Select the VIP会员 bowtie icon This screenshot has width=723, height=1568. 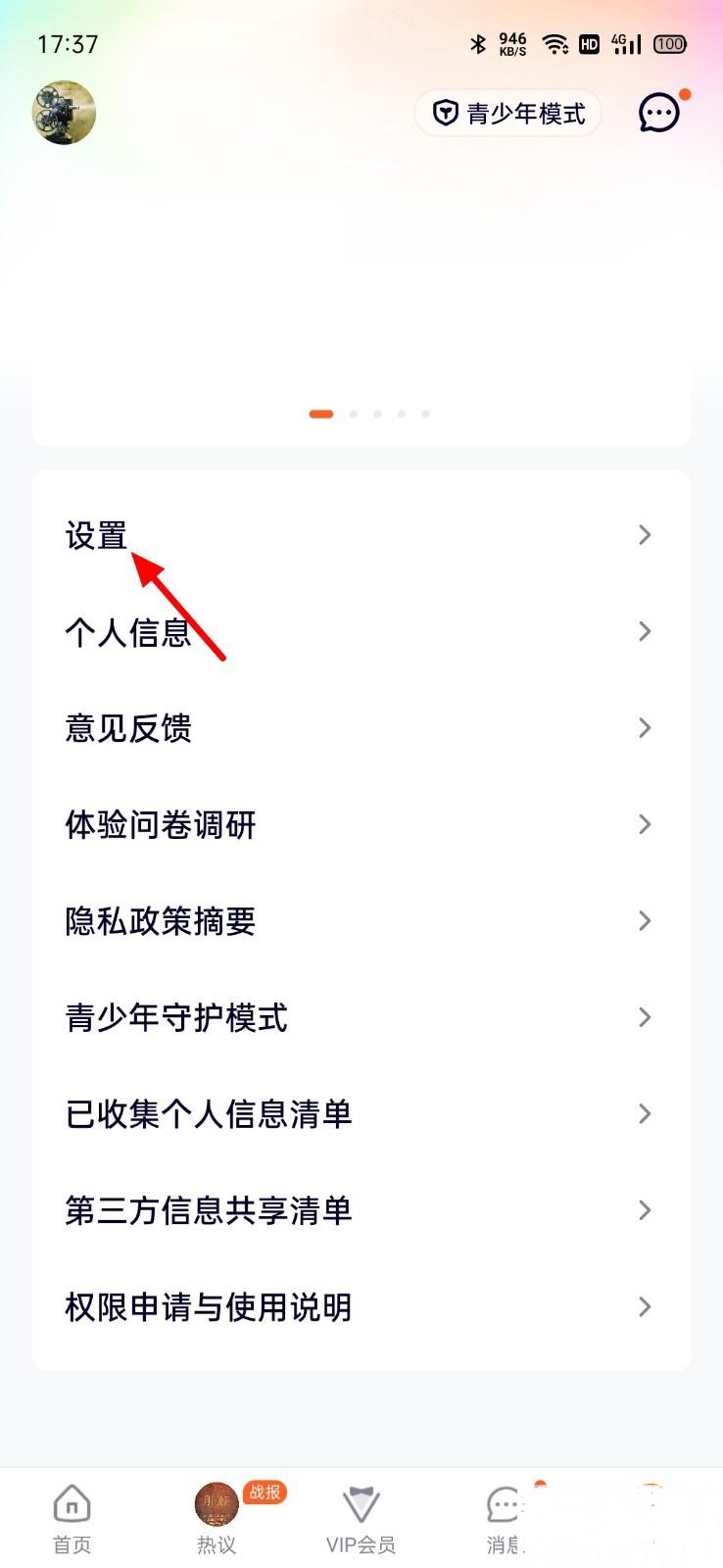coord(360,1504)
